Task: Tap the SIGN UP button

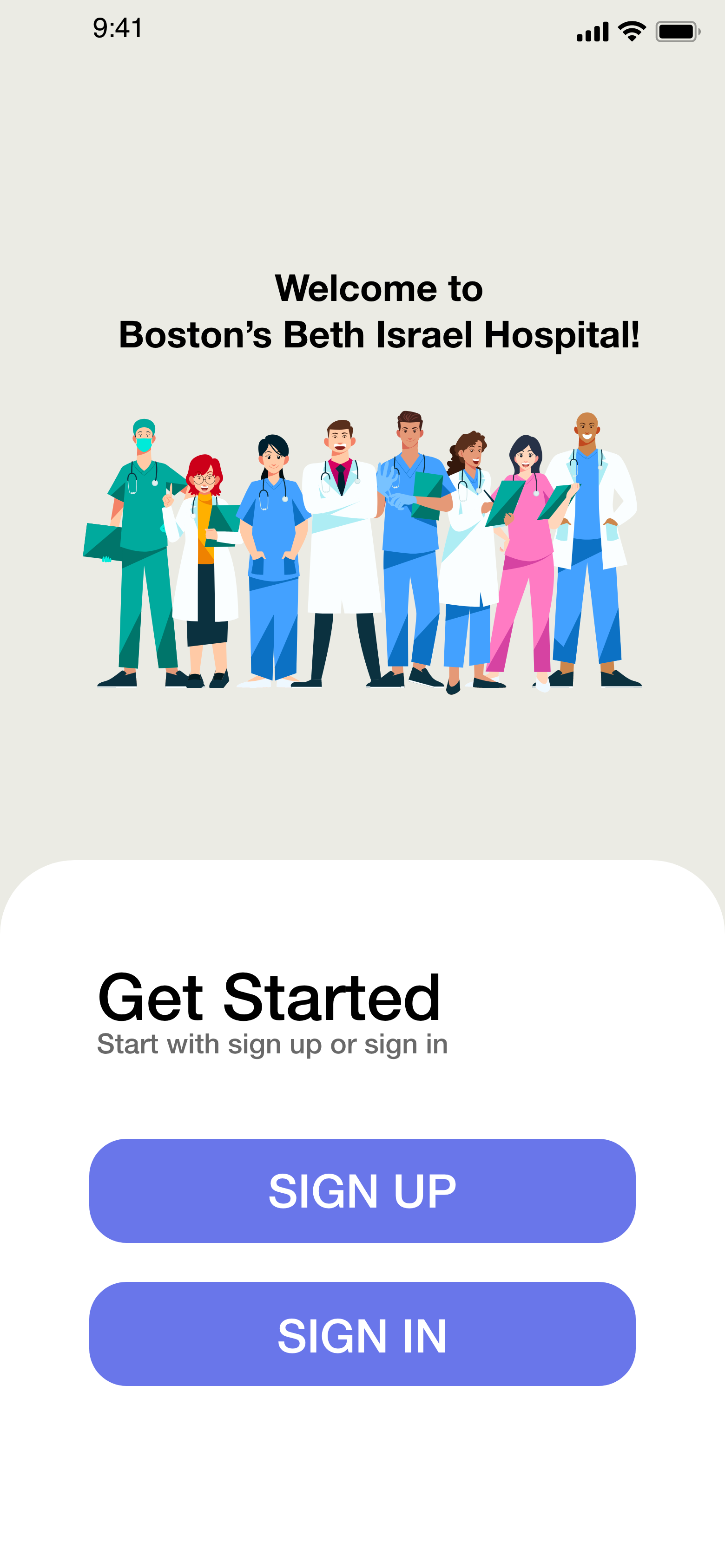Action: pos(362,1190)
